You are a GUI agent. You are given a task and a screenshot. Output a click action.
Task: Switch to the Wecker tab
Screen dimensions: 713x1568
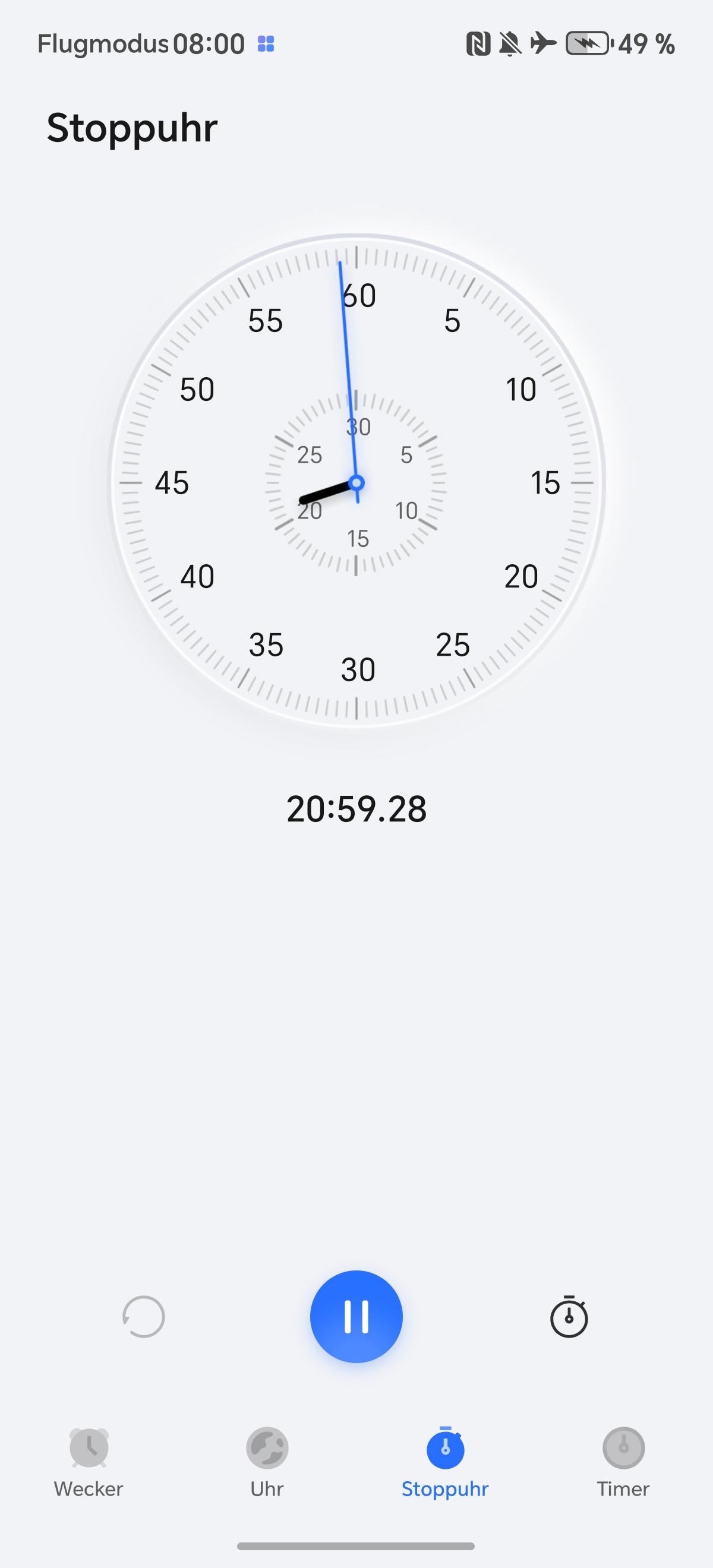click(x=89, y=1462)
